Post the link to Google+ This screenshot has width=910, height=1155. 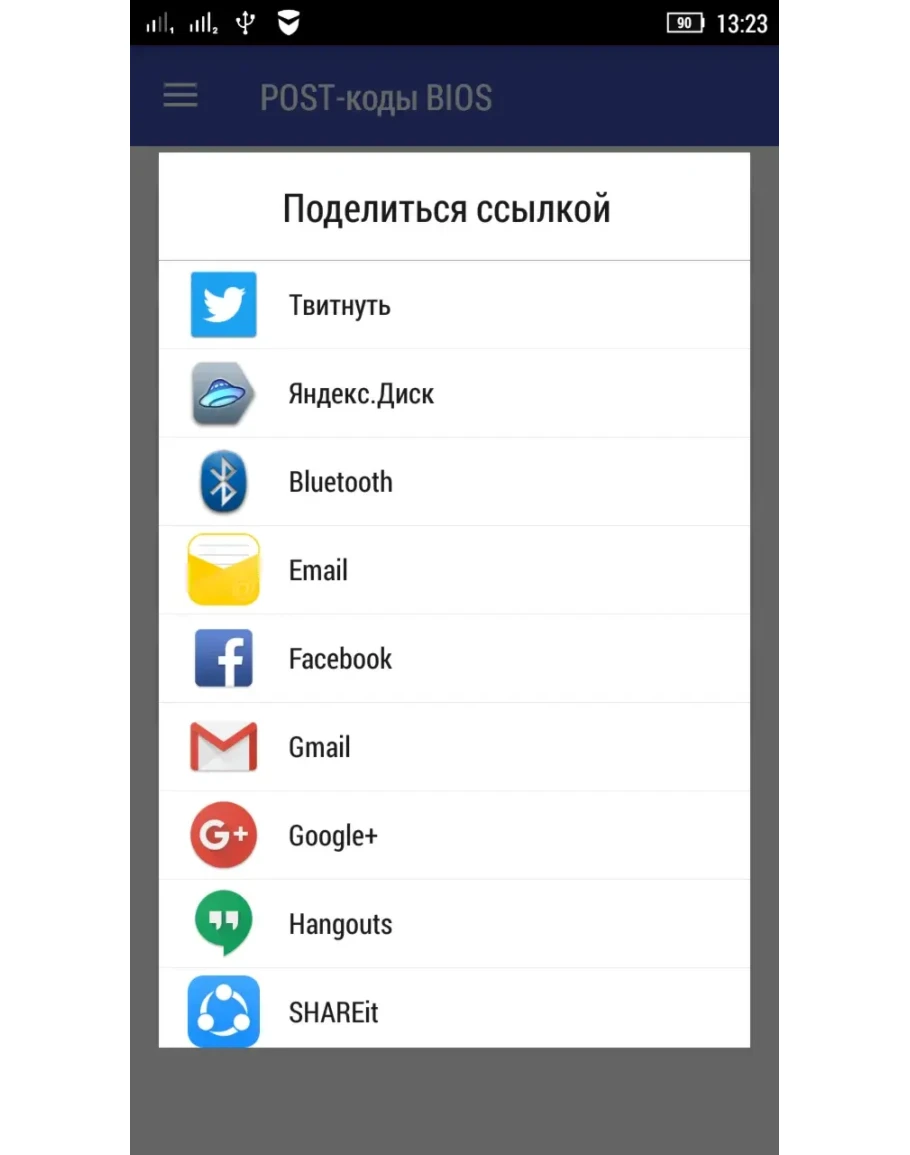click(x=454, y=835)
